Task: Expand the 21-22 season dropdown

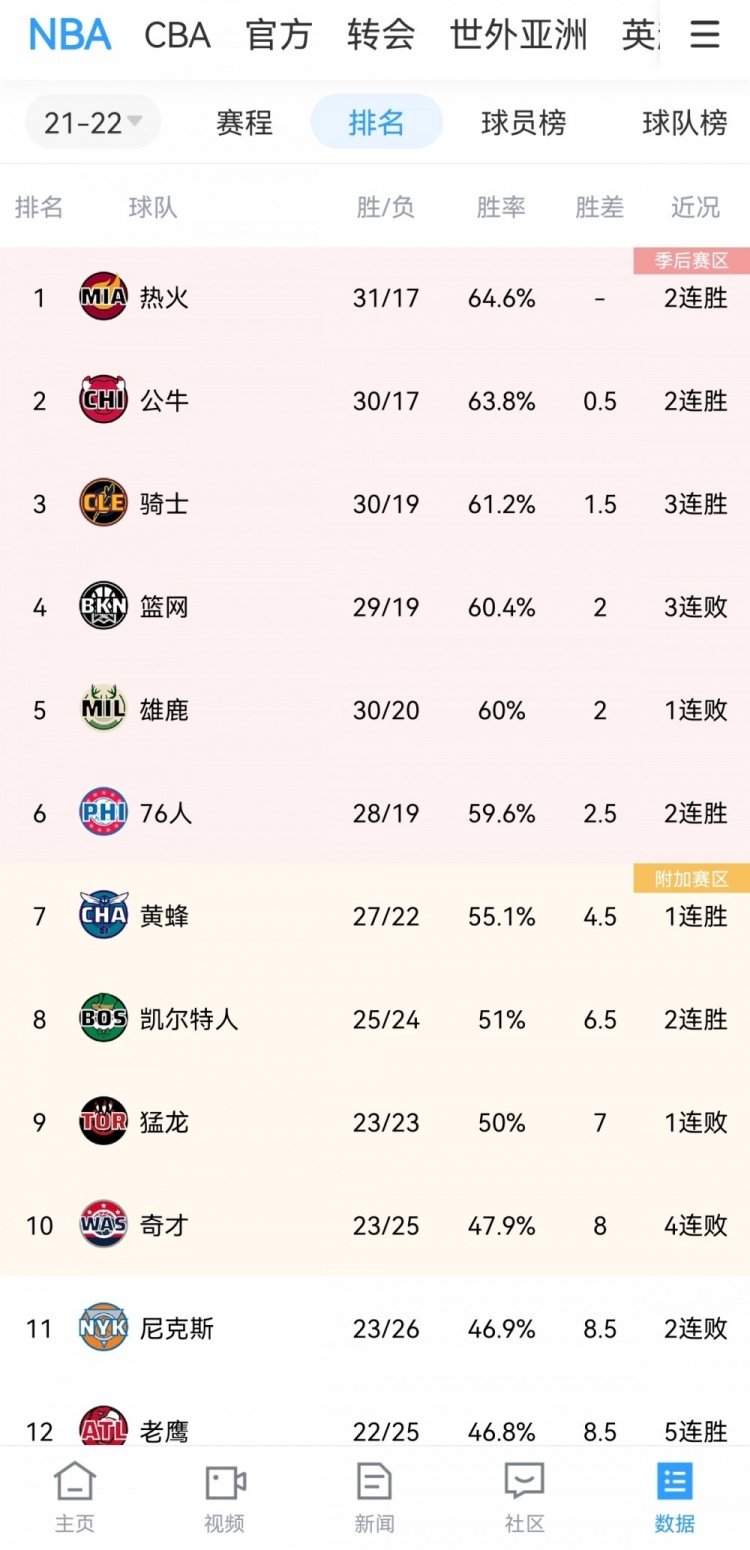Action: (93, 122)
